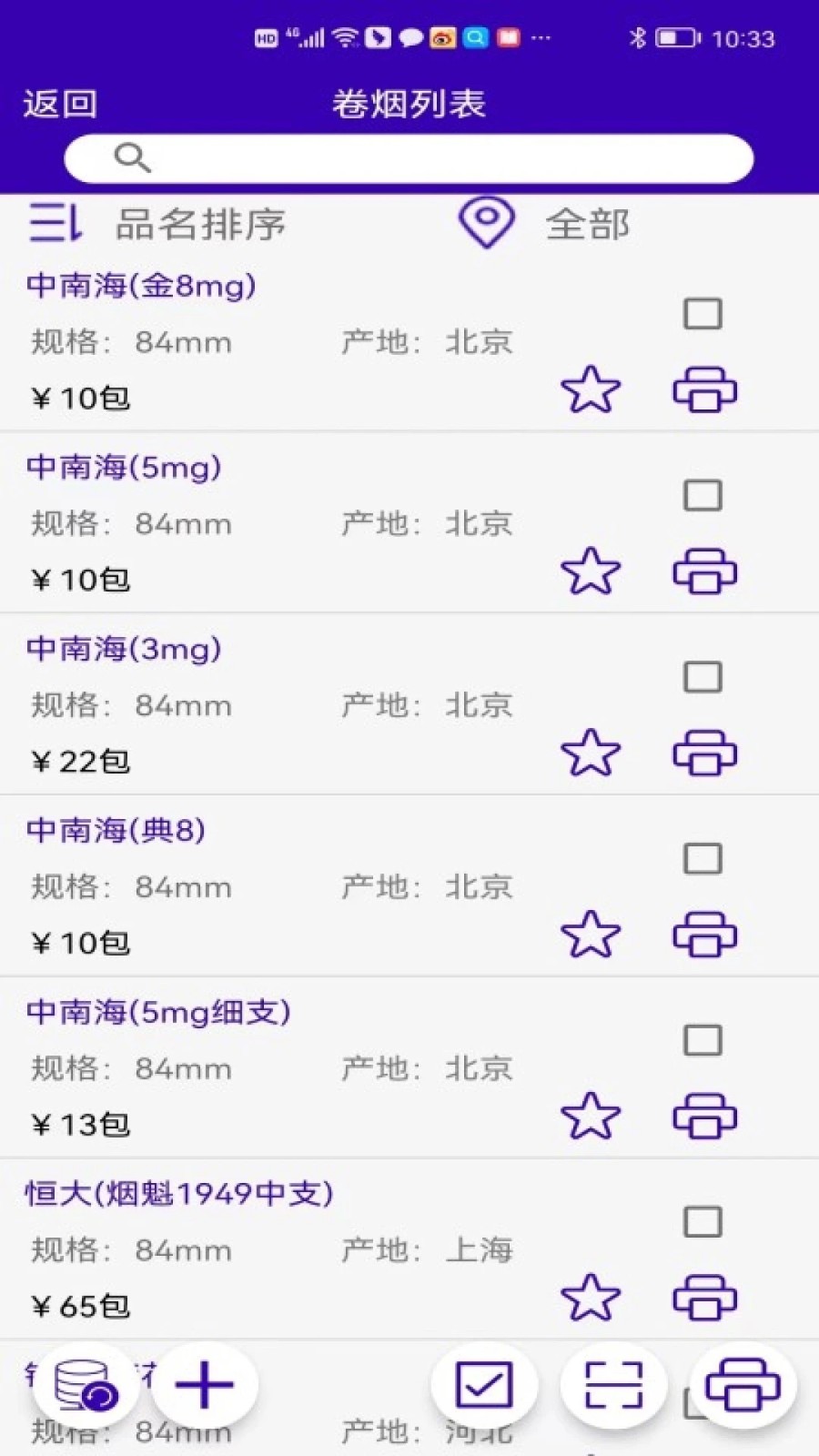Tap the barcode scan icon at the bottom
Screen dimensions: 819x1456
[x=614, y=1383]
